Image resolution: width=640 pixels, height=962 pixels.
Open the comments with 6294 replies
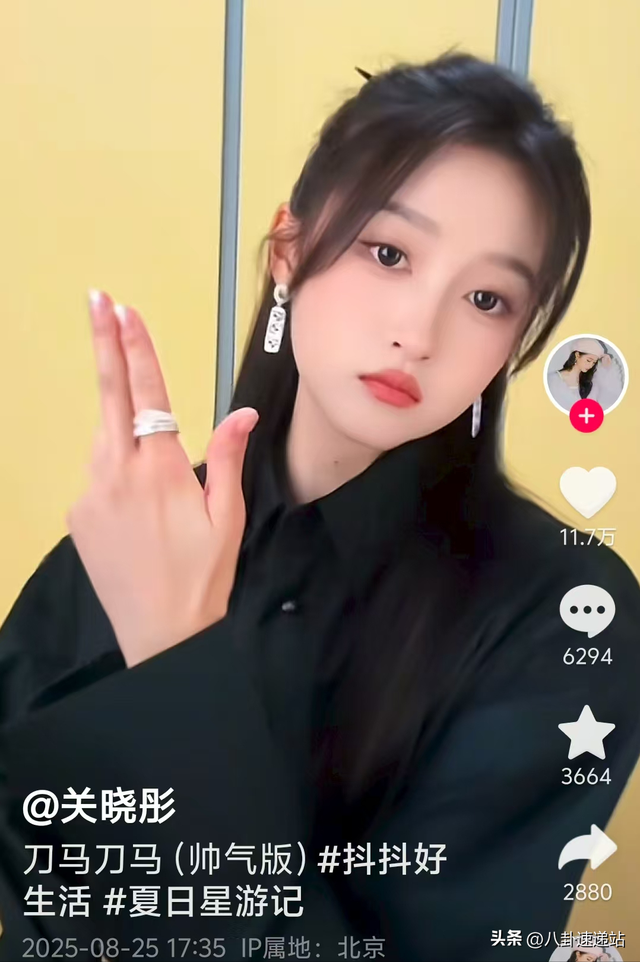point(587,611)
